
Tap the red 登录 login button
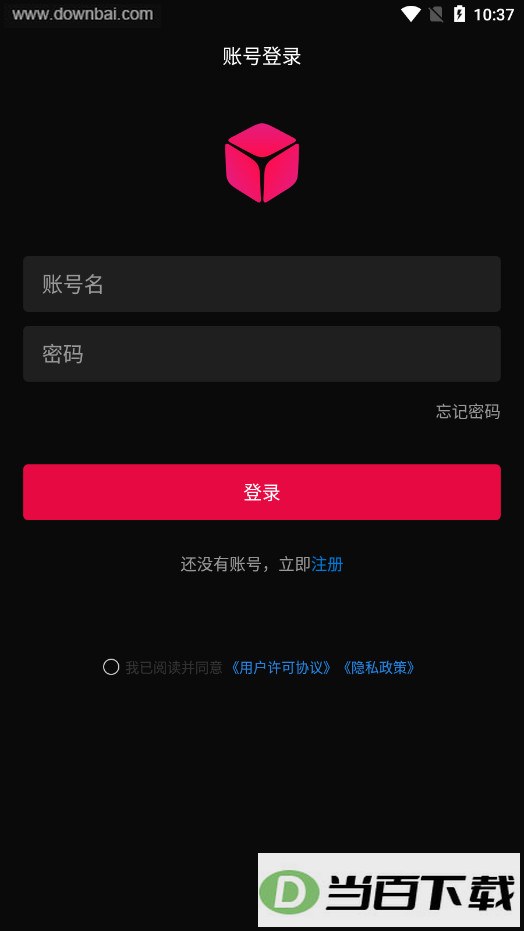[262, 492]
